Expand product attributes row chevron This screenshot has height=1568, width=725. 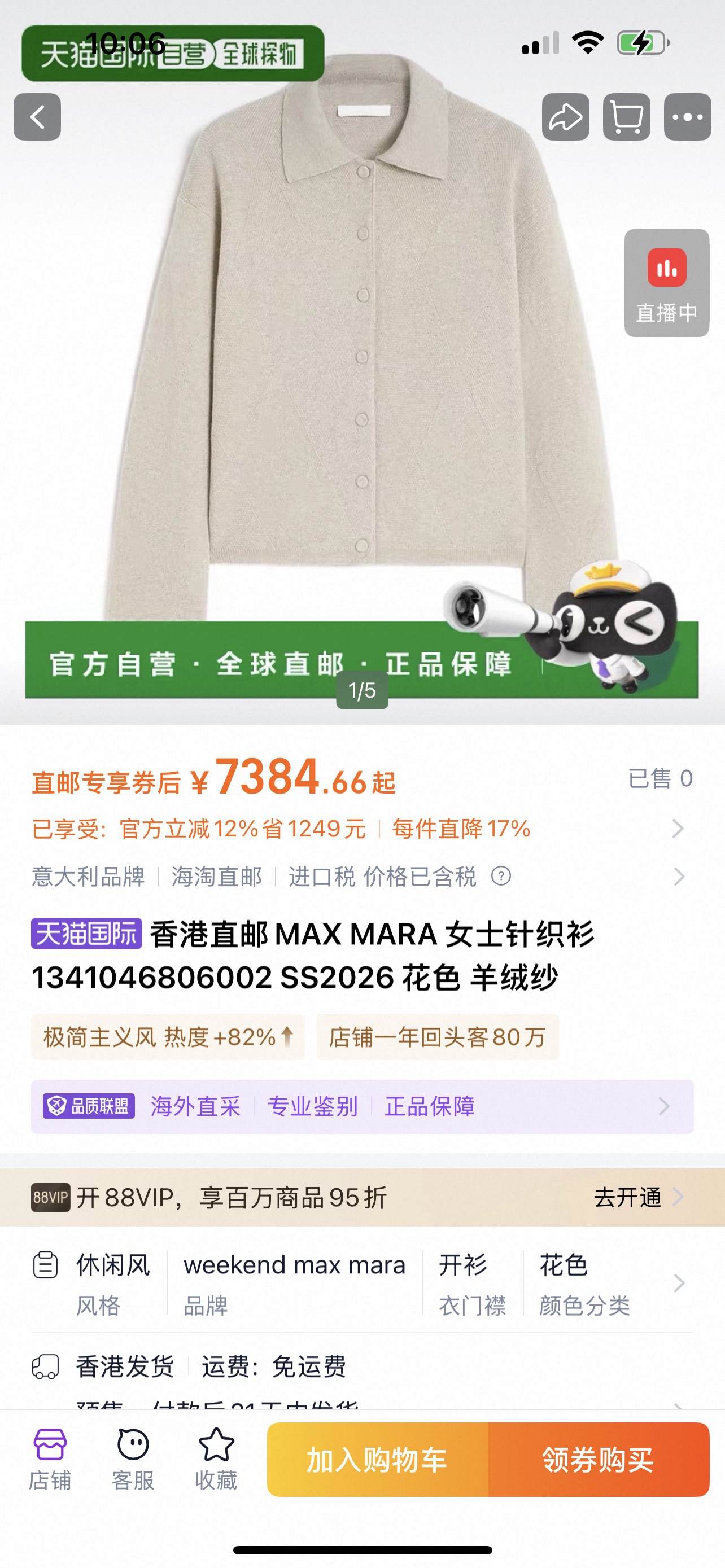coord(680,1282)
